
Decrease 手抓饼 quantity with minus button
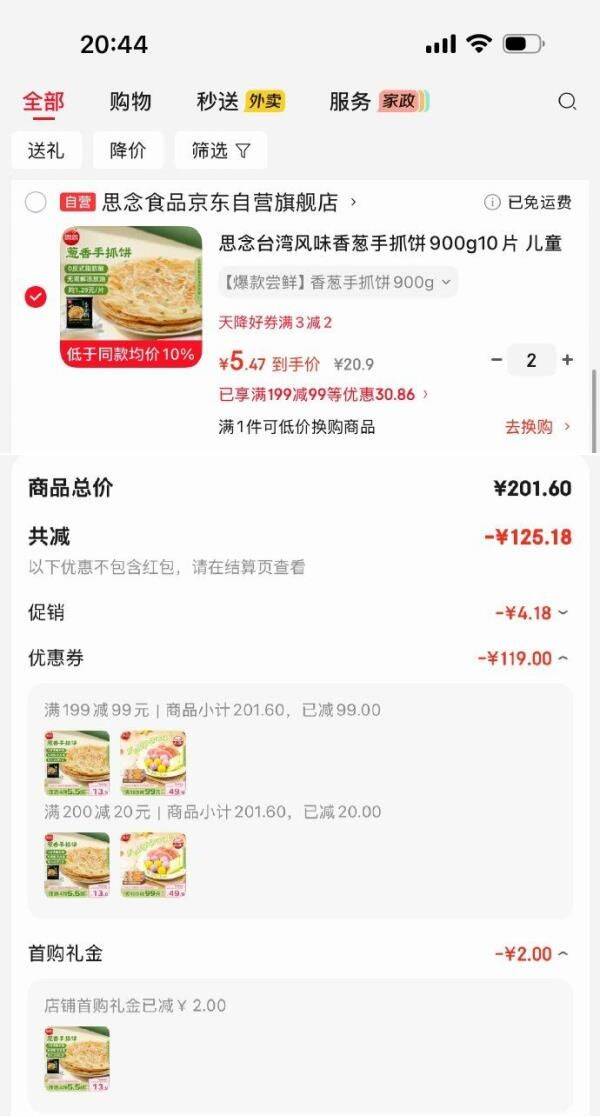click(x=497, y=360)
